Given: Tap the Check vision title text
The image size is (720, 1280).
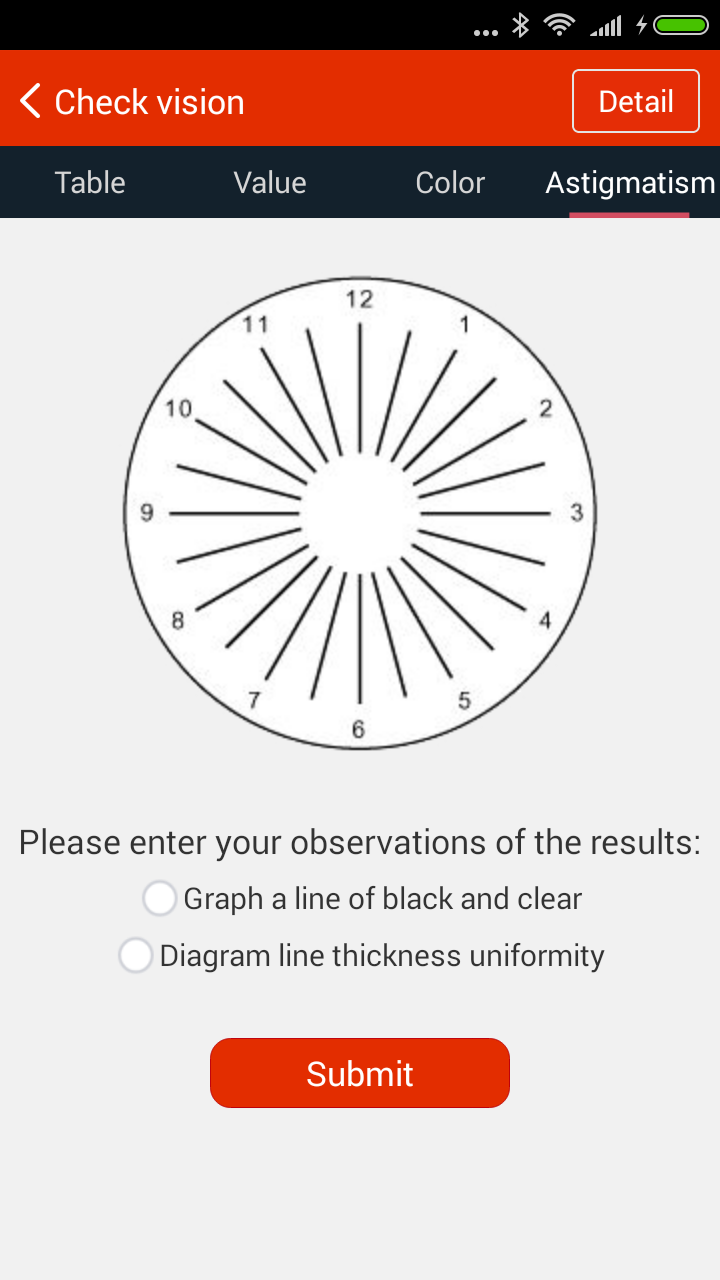Looking at the screenshot, I should coord(148,101).
